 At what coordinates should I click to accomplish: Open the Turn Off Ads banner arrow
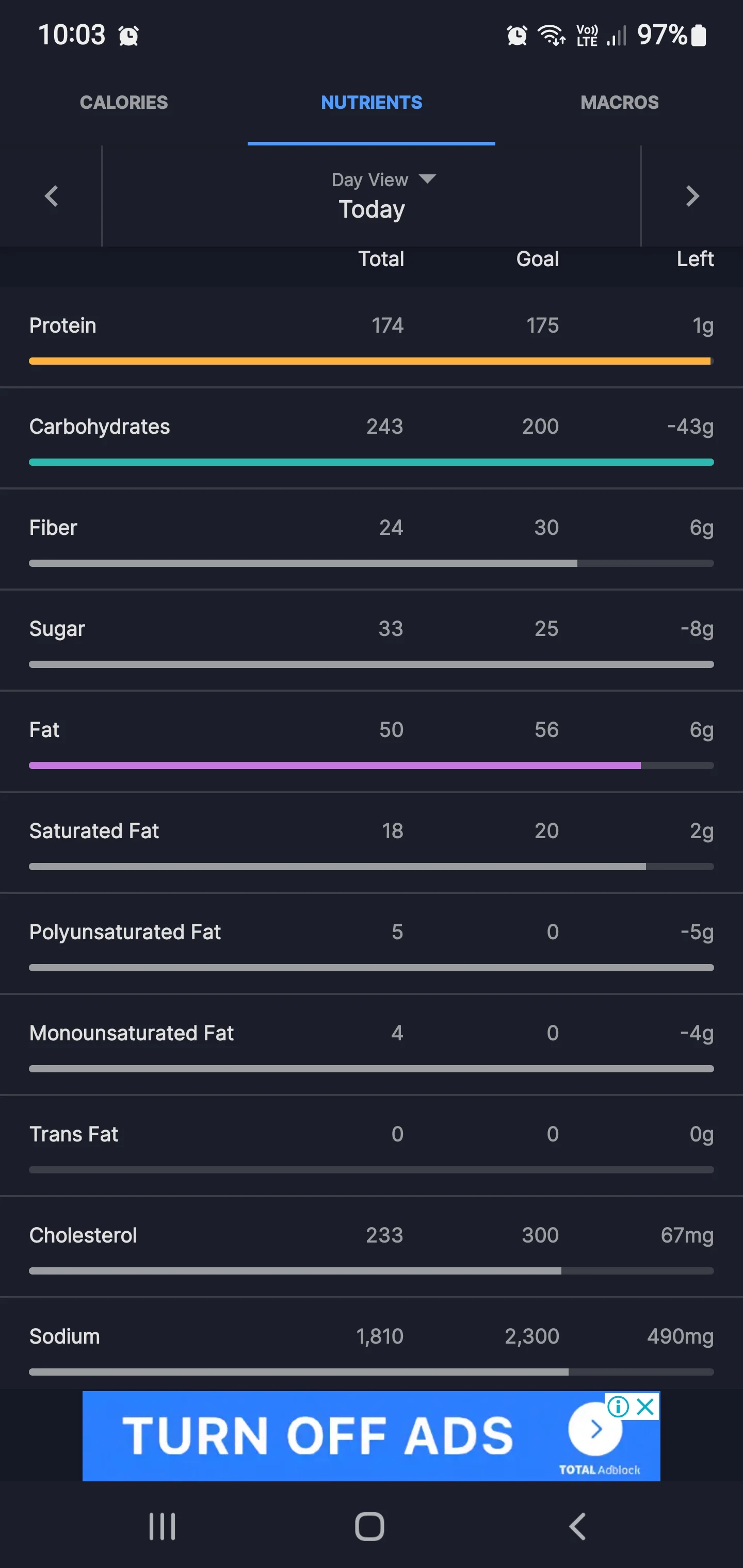pos(595,1429)
